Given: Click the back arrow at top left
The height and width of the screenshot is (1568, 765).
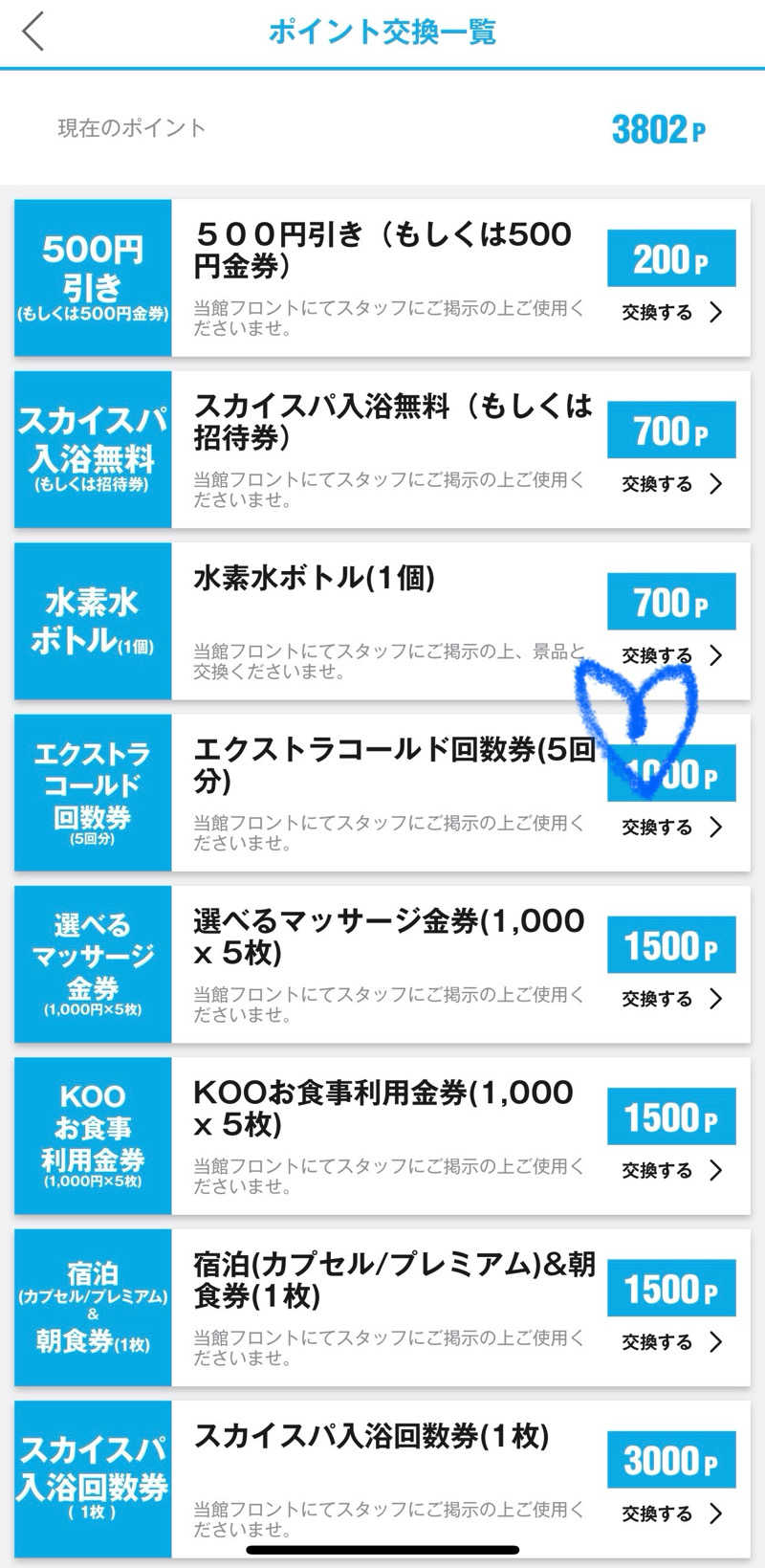Looking at the screenshot, I should tap(31, 32).
